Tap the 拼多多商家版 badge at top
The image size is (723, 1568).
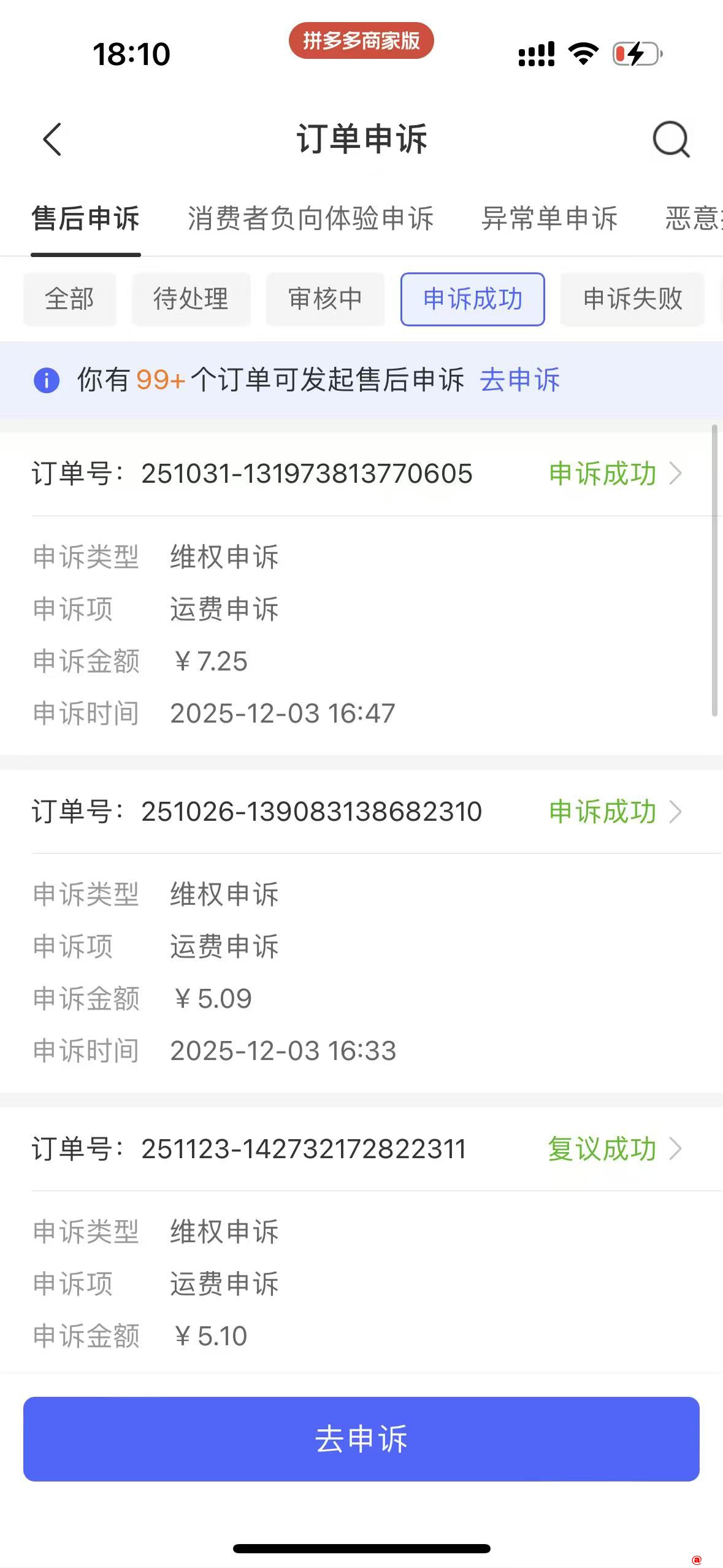click(361, 40)
